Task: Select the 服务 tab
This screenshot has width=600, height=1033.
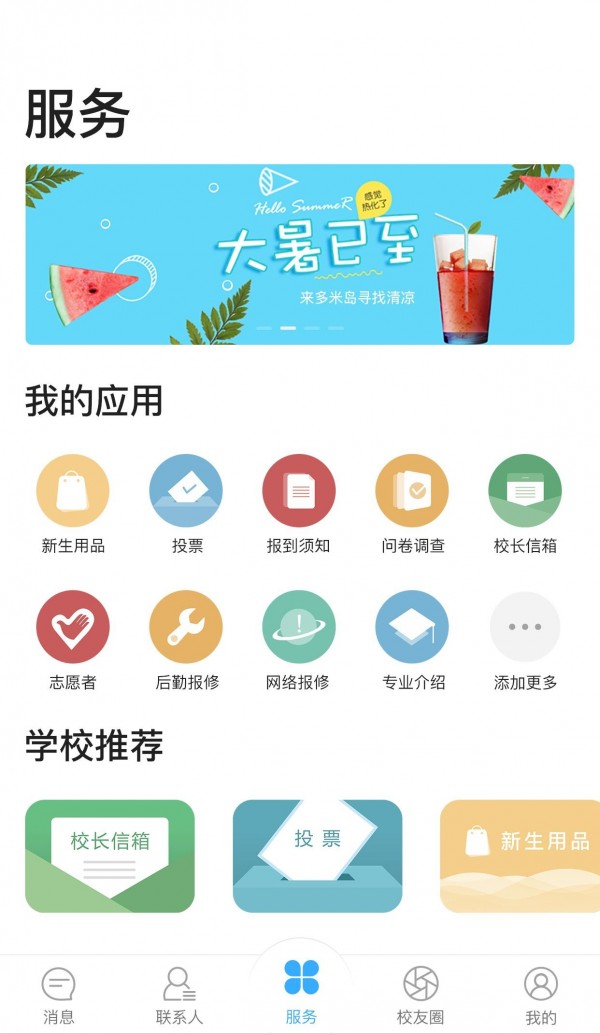Action: coord(300,990)
